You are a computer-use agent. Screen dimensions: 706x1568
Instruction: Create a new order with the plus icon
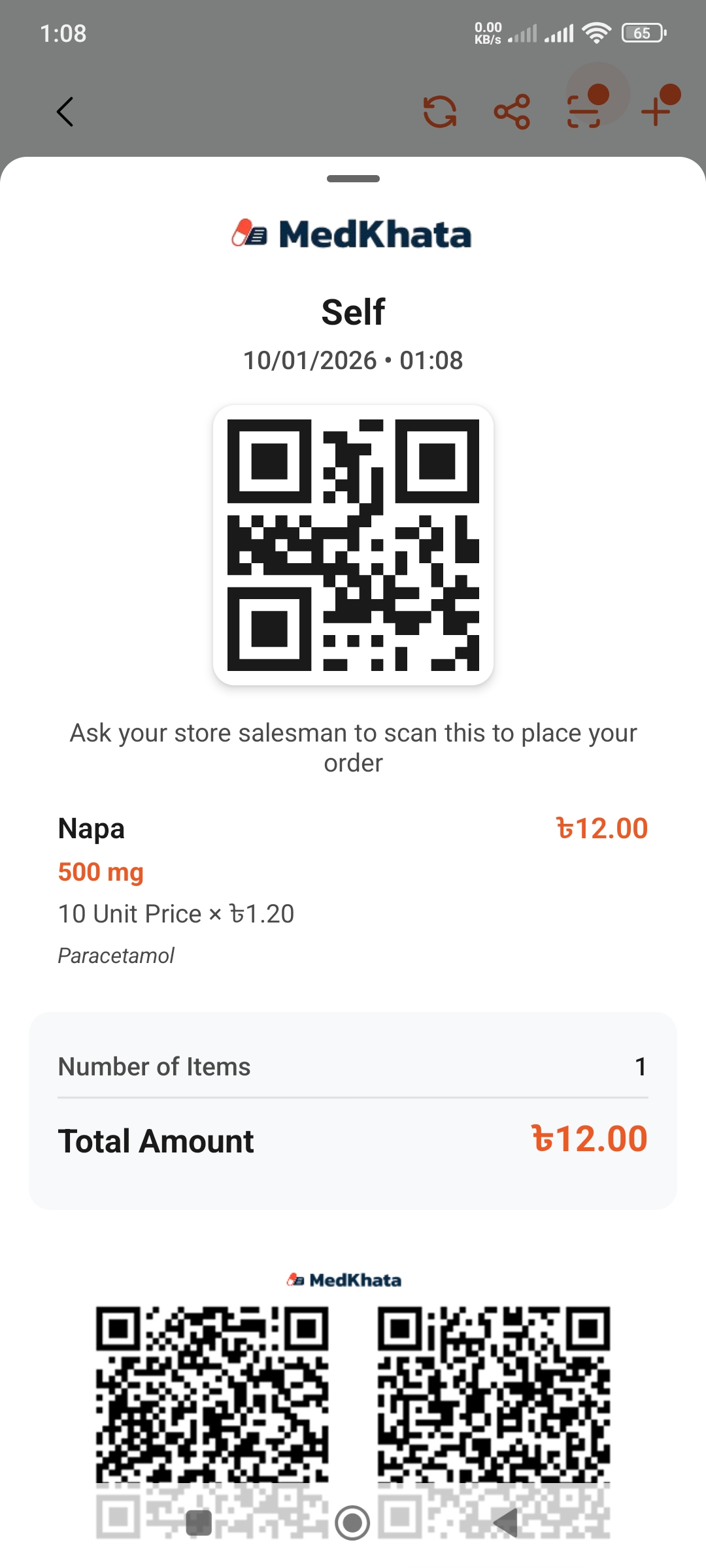[656, 111]
